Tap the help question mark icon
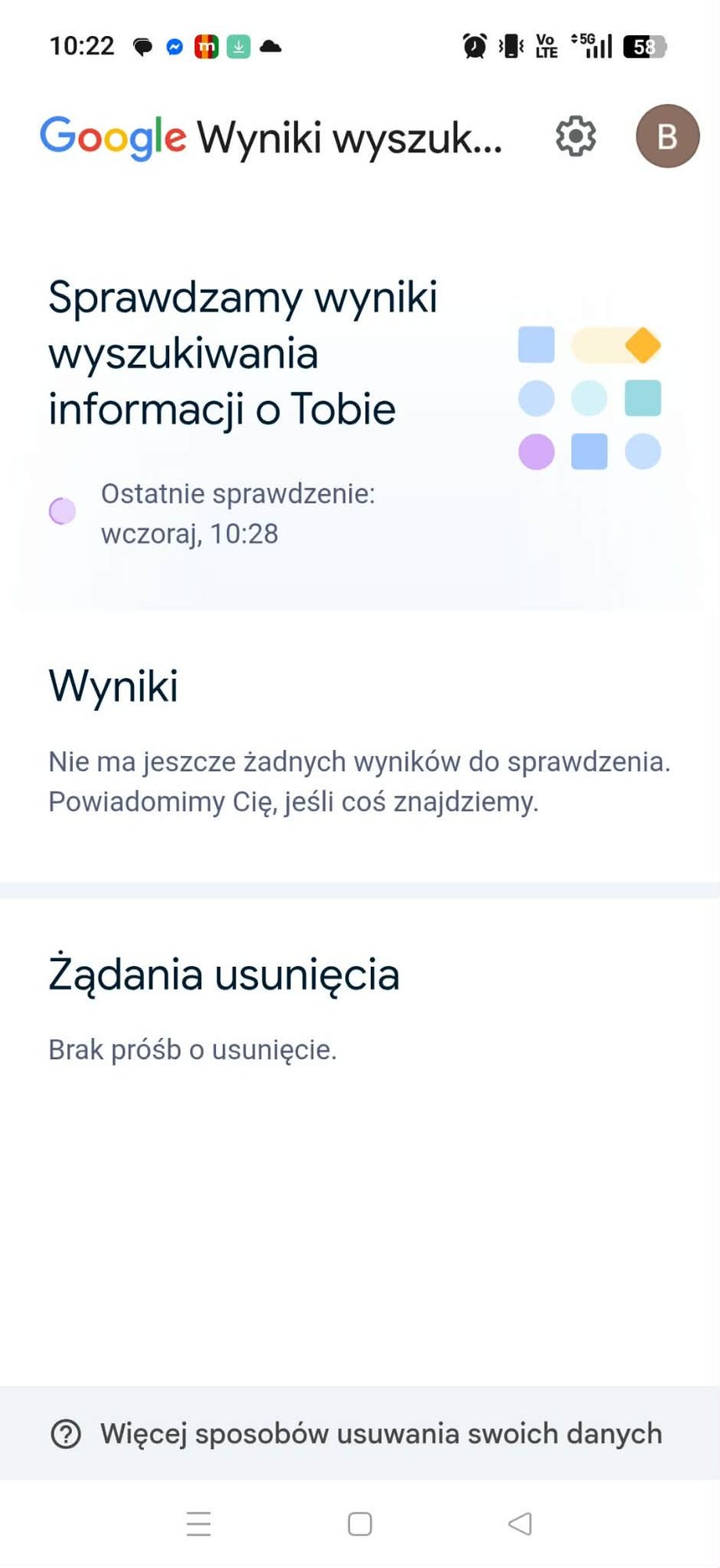Screen dimensions: 720x1568 [x=67, y=1433]
